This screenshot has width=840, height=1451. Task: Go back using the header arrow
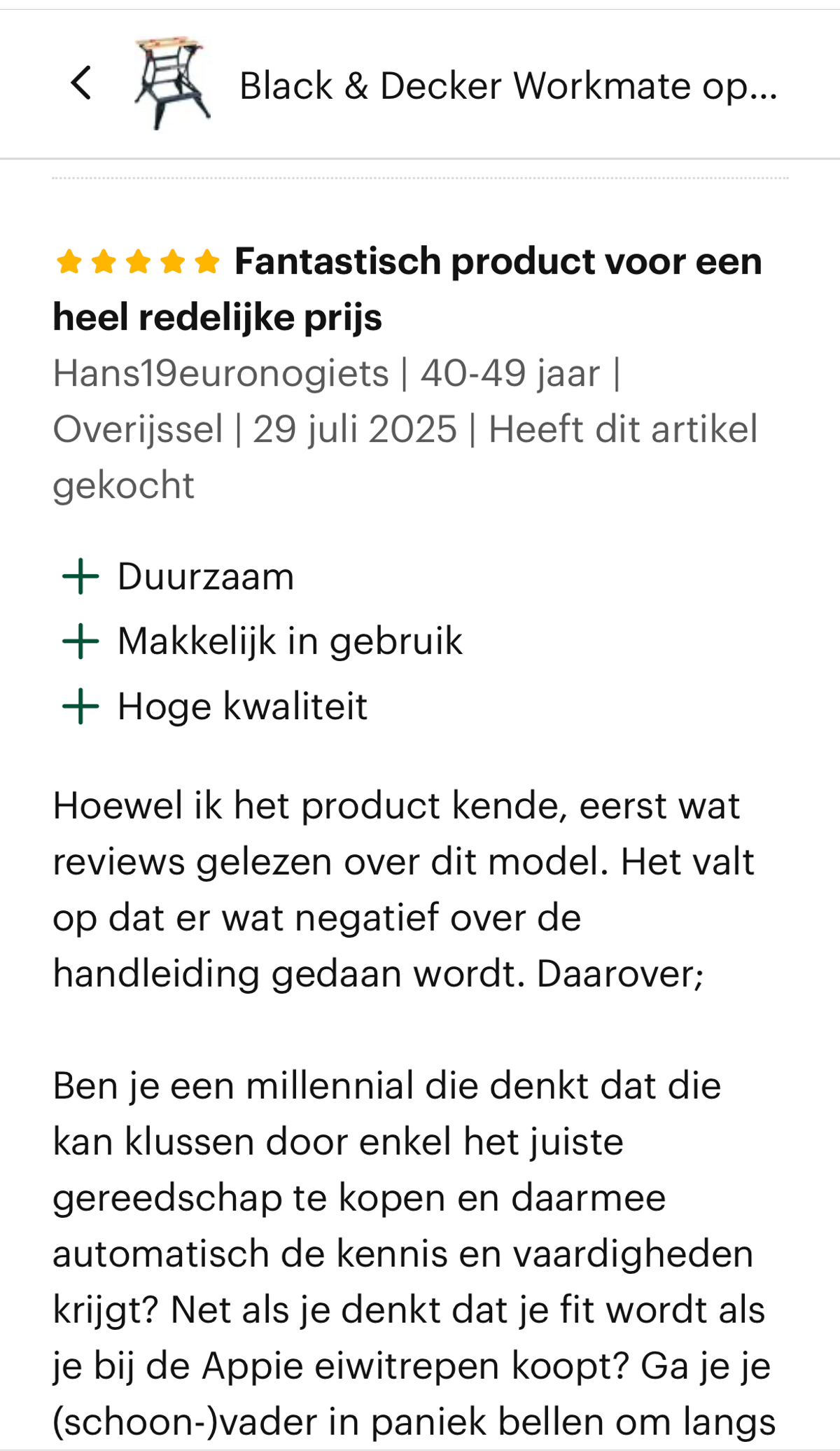point(81,83)
